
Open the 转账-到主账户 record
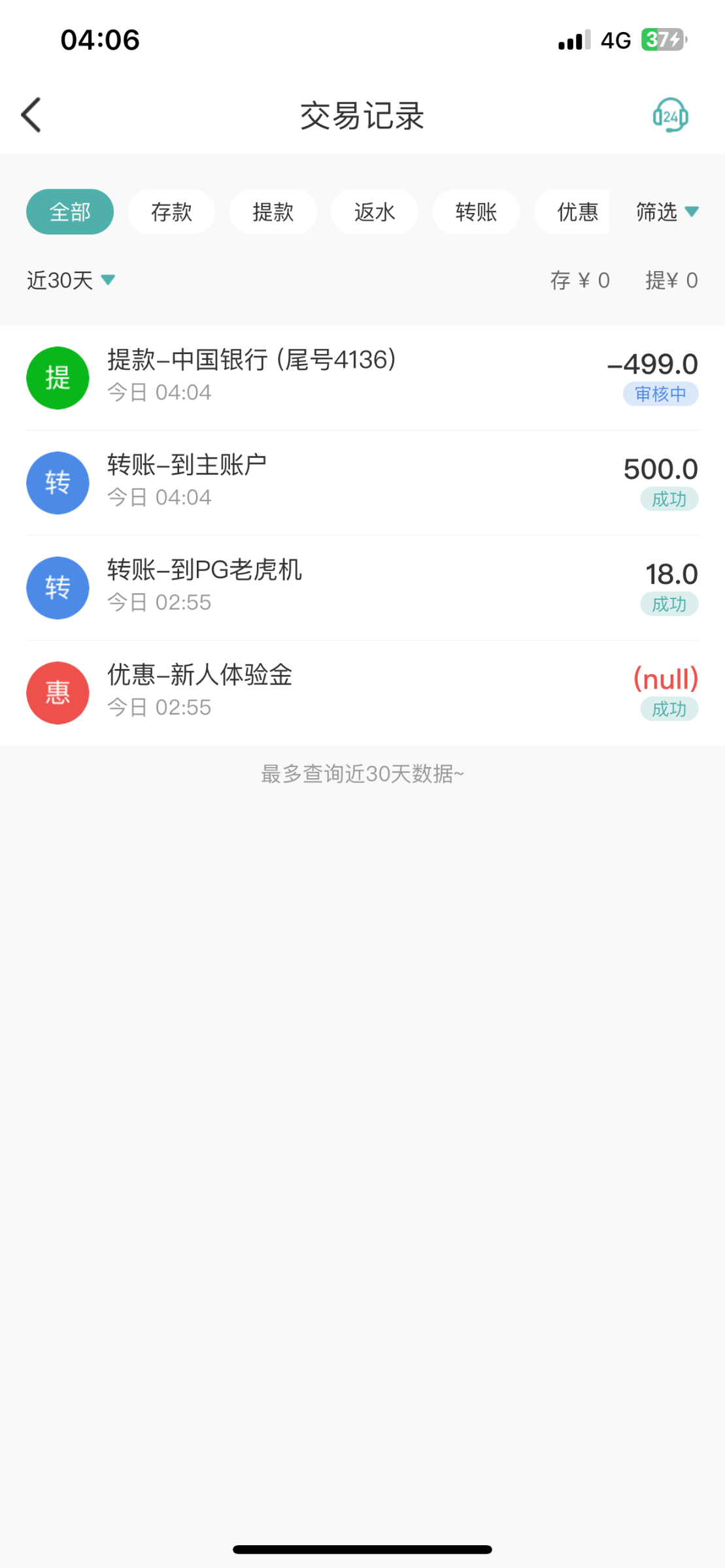(362, 483)
